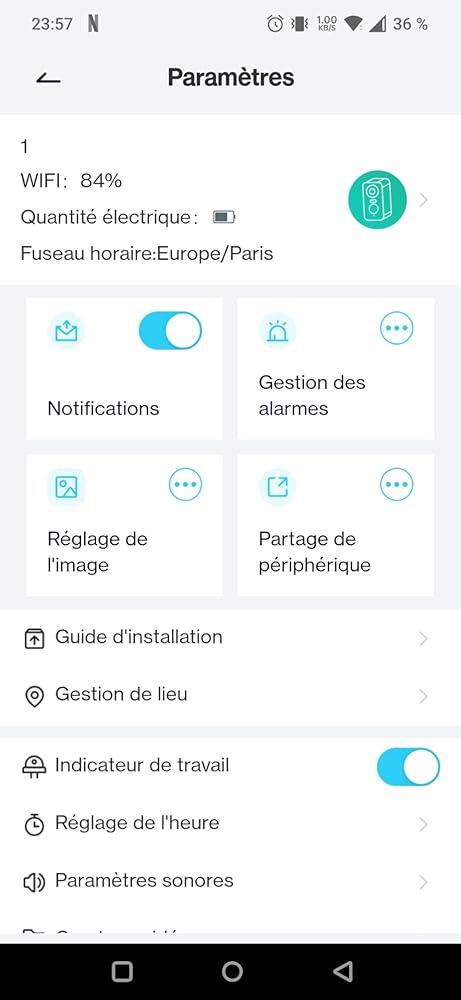Image resolution: width=461 pixels, height=1000 pixels.
Task: Open Paramètres sonores
Action: click(230, 881)
